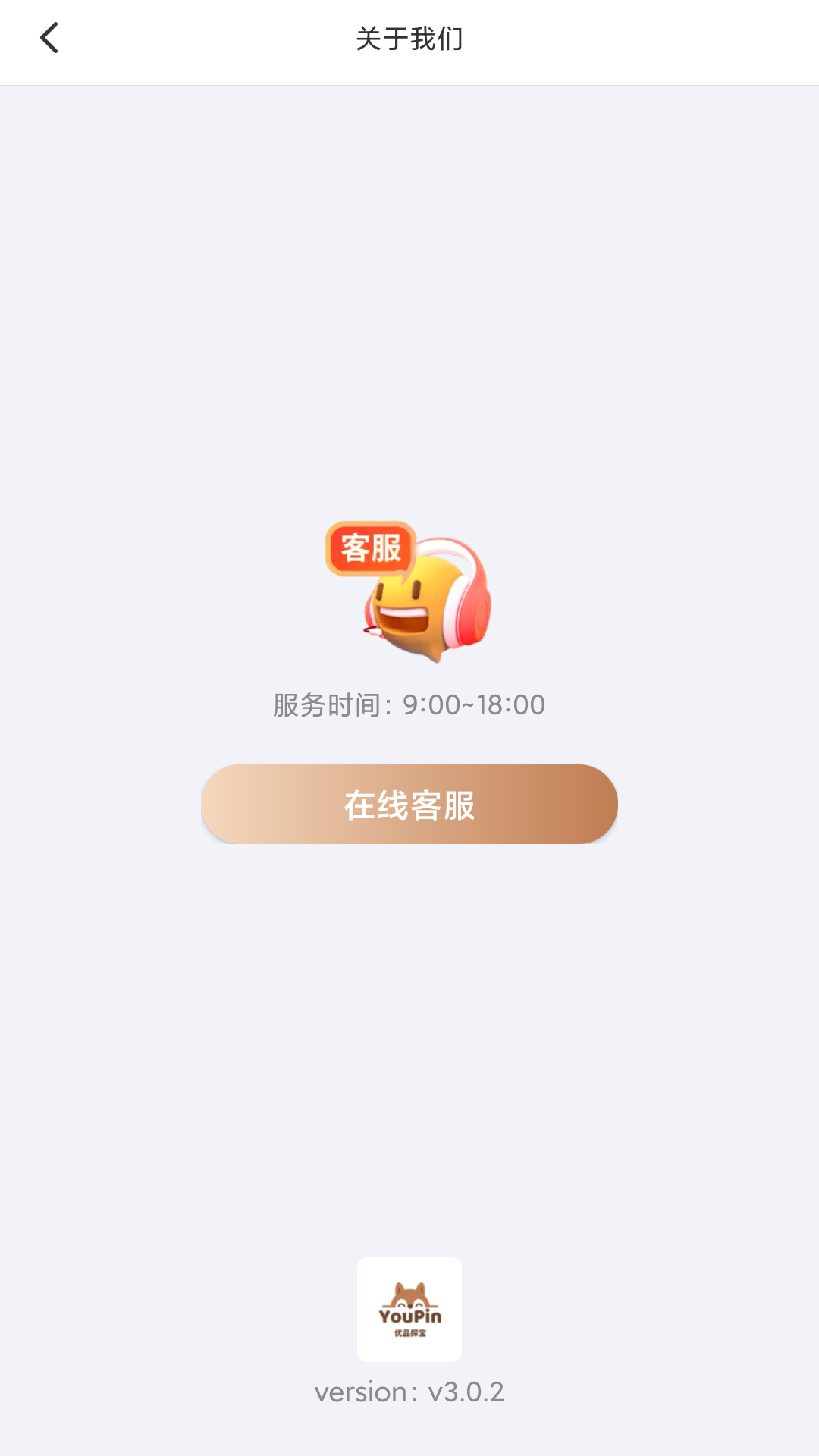Tap the YouPin 优品探宝 squirrel app logo

(409, 1307)
